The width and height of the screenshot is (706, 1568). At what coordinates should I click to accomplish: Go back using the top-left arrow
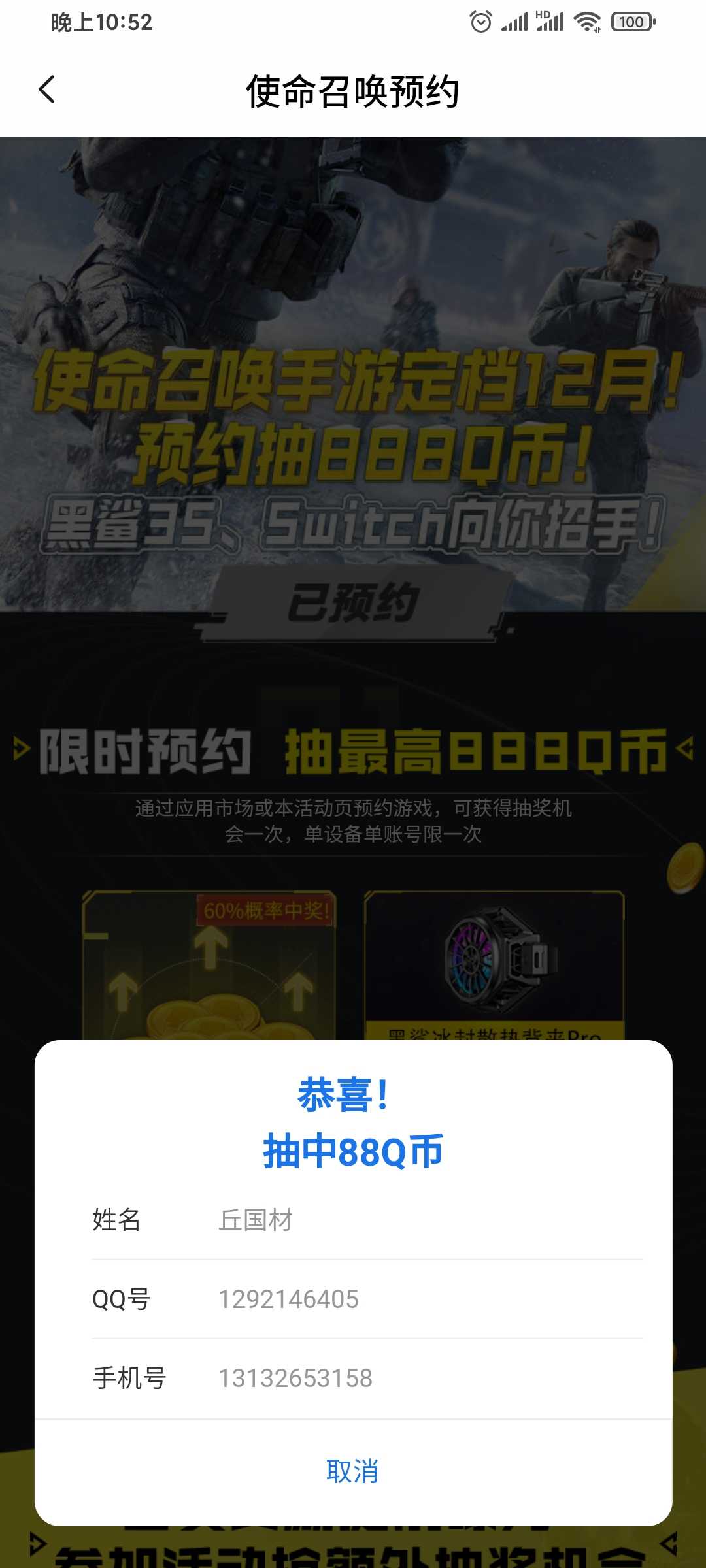click(46, 90)
